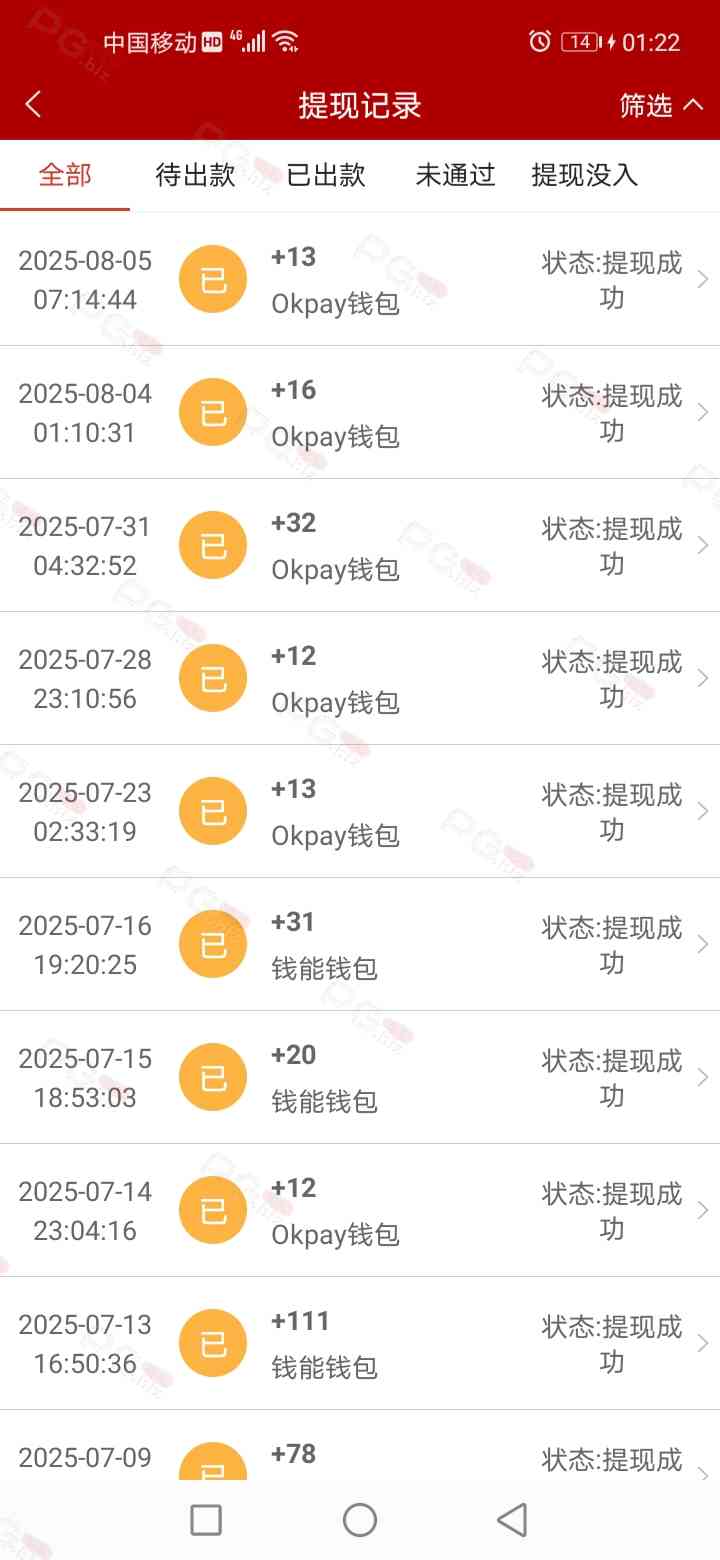Switch to the 待出款 tab

pyautogui.click(x=195, y=175)
